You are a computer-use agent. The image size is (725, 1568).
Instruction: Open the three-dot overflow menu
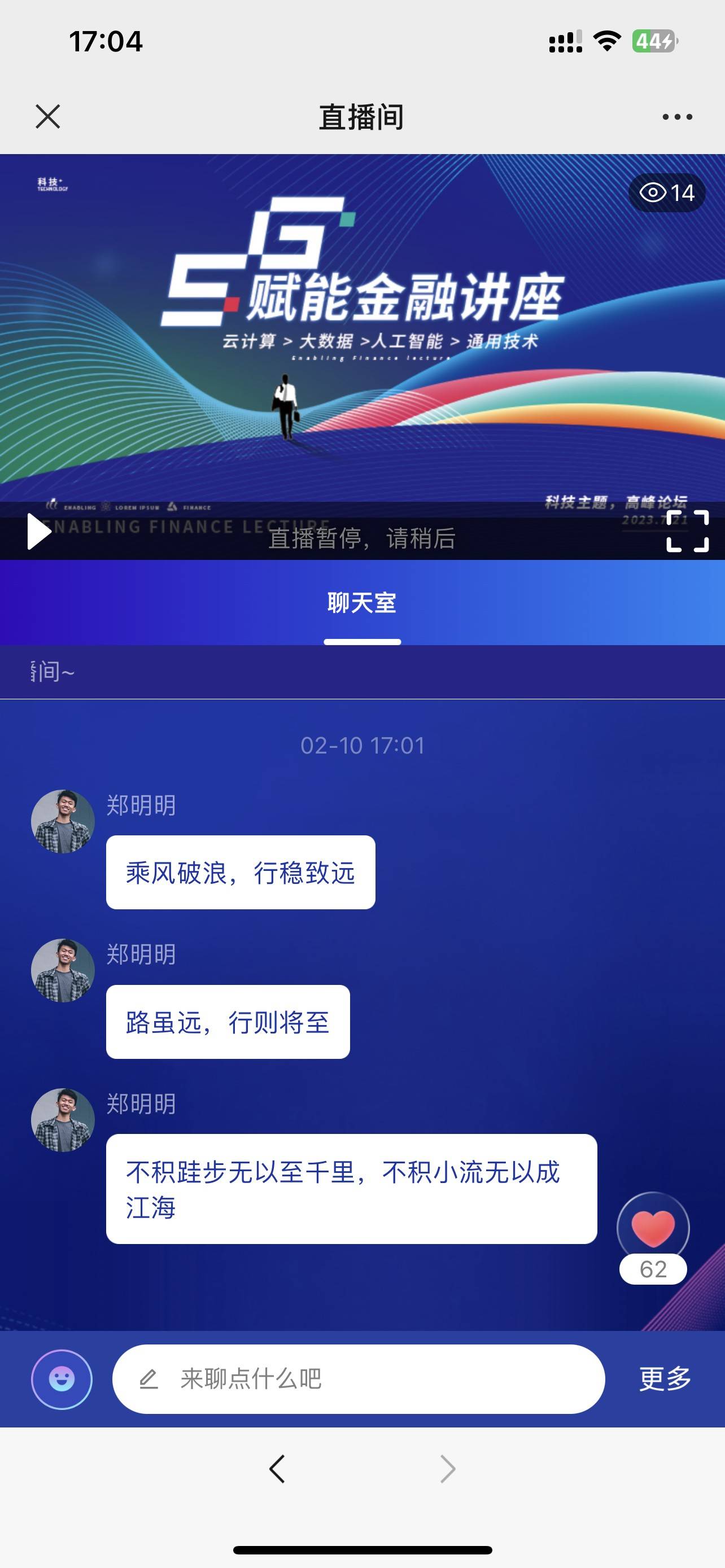coord(677,117)
